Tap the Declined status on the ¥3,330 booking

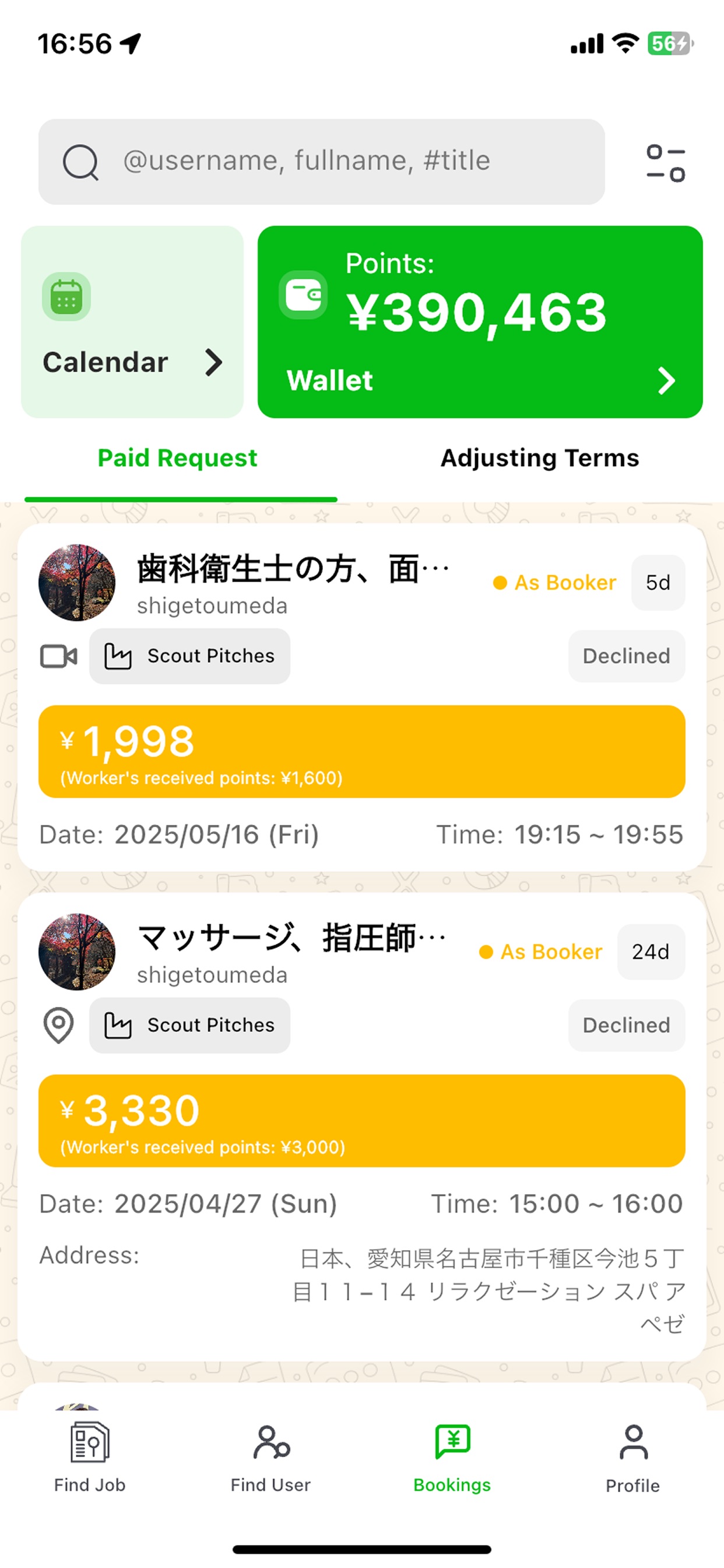pos(626,1025)
